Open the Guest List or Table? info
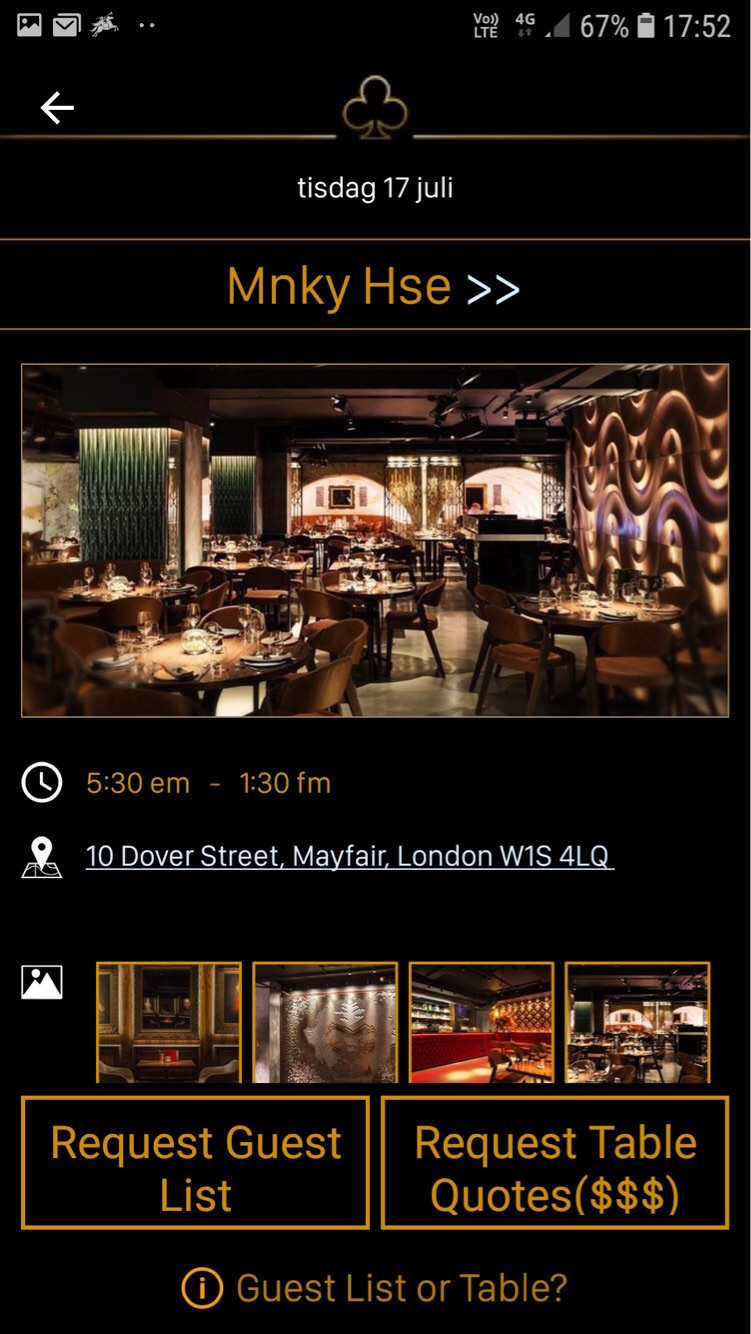Screen dimensions: 751x1334 (x=375, y=1288)
